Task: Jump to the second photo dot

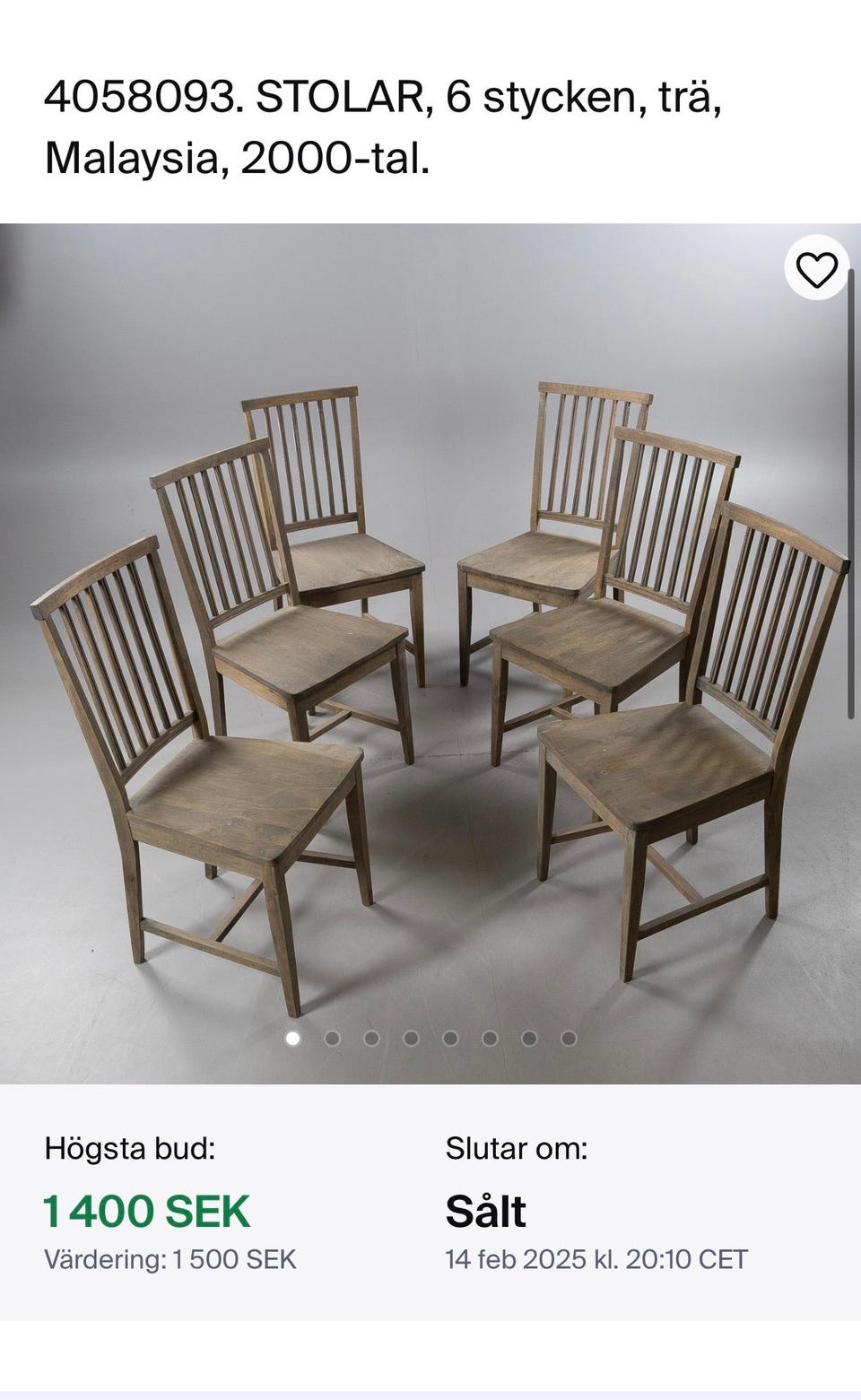Action: pos(332,1039)
